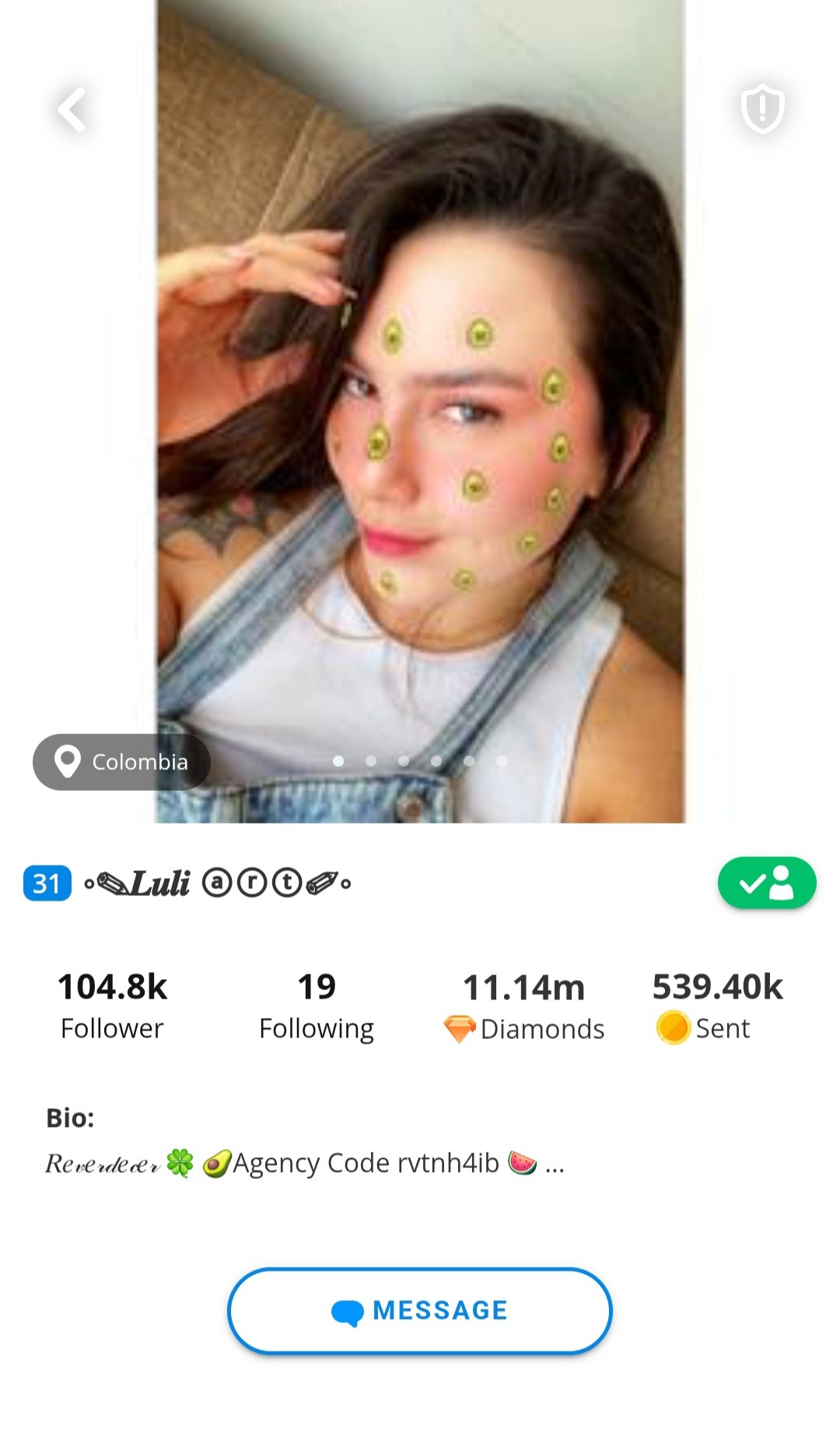Expand the truncated bio text
This screenshot has width=840, height=1438.
[554, 1164]
